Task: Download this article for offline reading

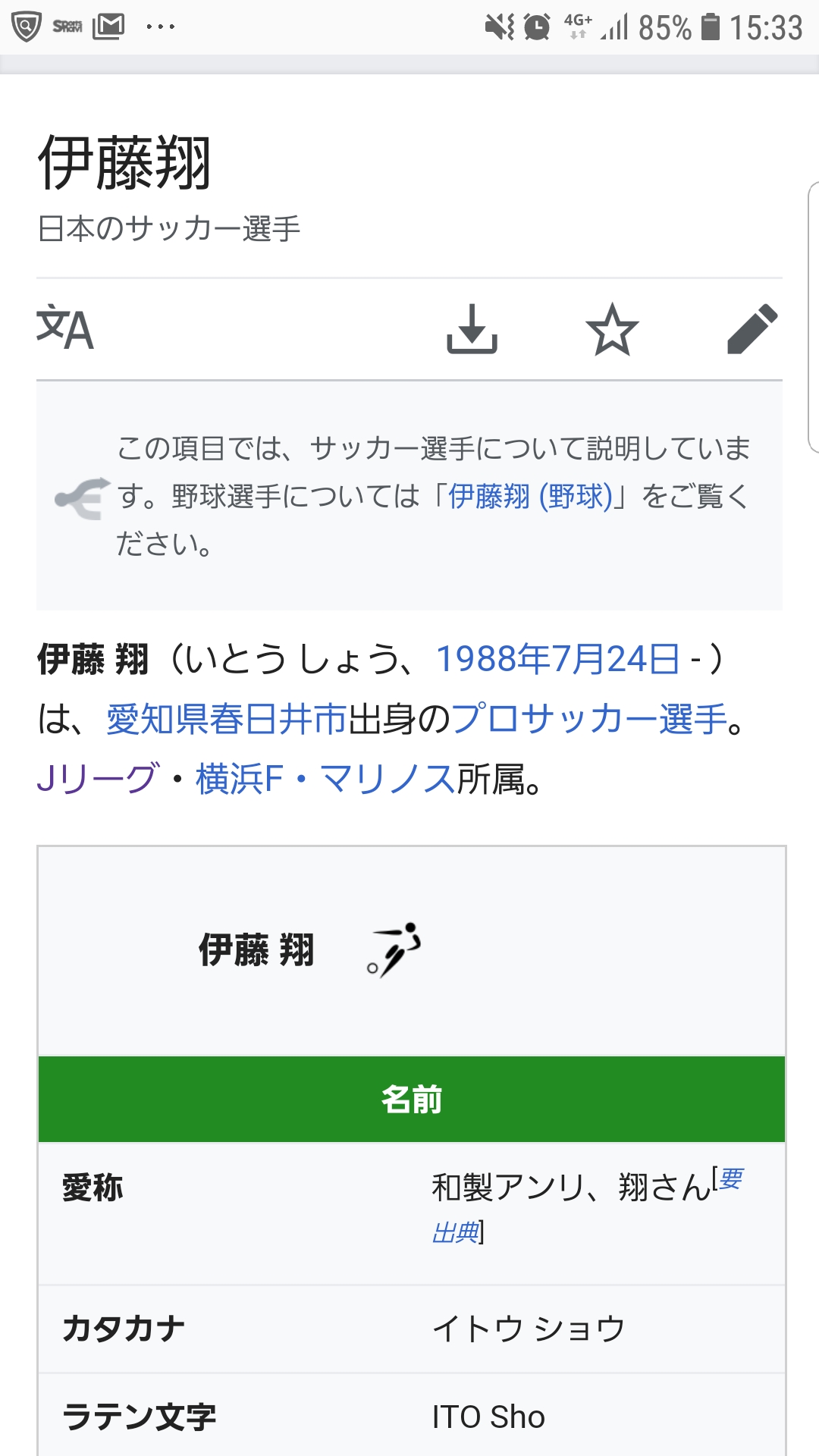Action: [x=472, y=329]
